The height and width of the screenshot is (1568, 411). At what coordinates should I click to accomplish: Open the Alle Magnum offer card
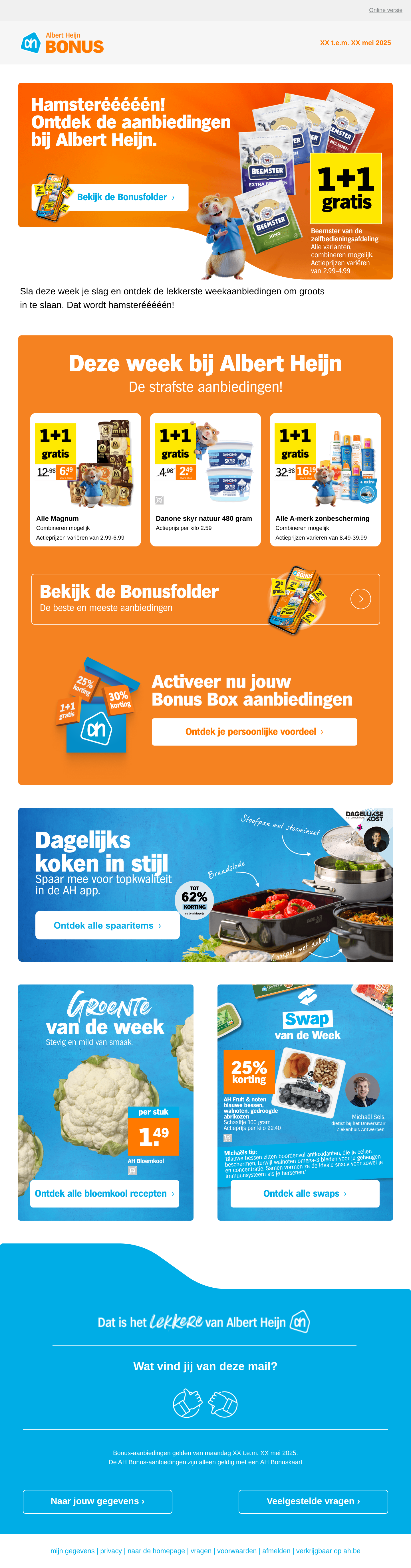85,480
